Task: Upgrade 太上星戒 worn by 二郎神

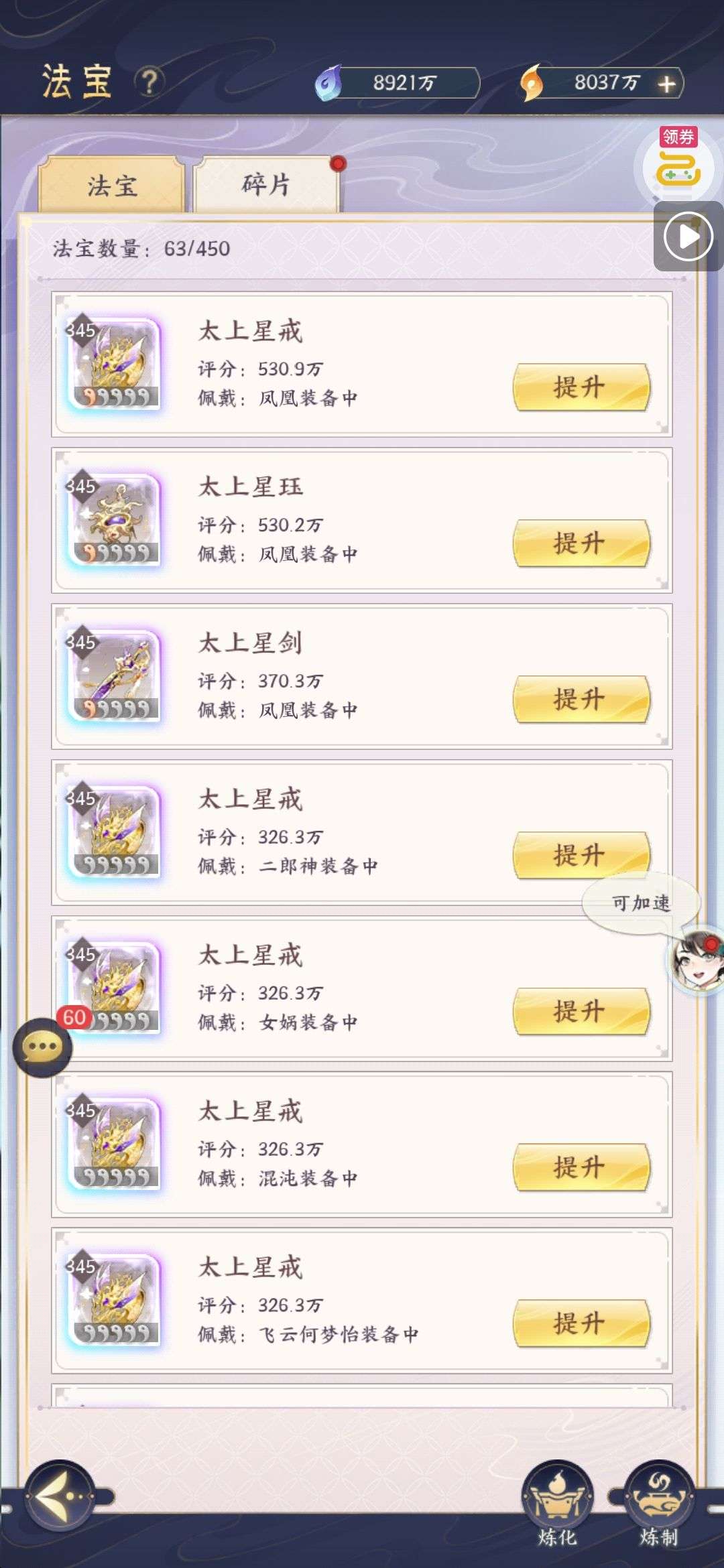Action: (581, 856)
